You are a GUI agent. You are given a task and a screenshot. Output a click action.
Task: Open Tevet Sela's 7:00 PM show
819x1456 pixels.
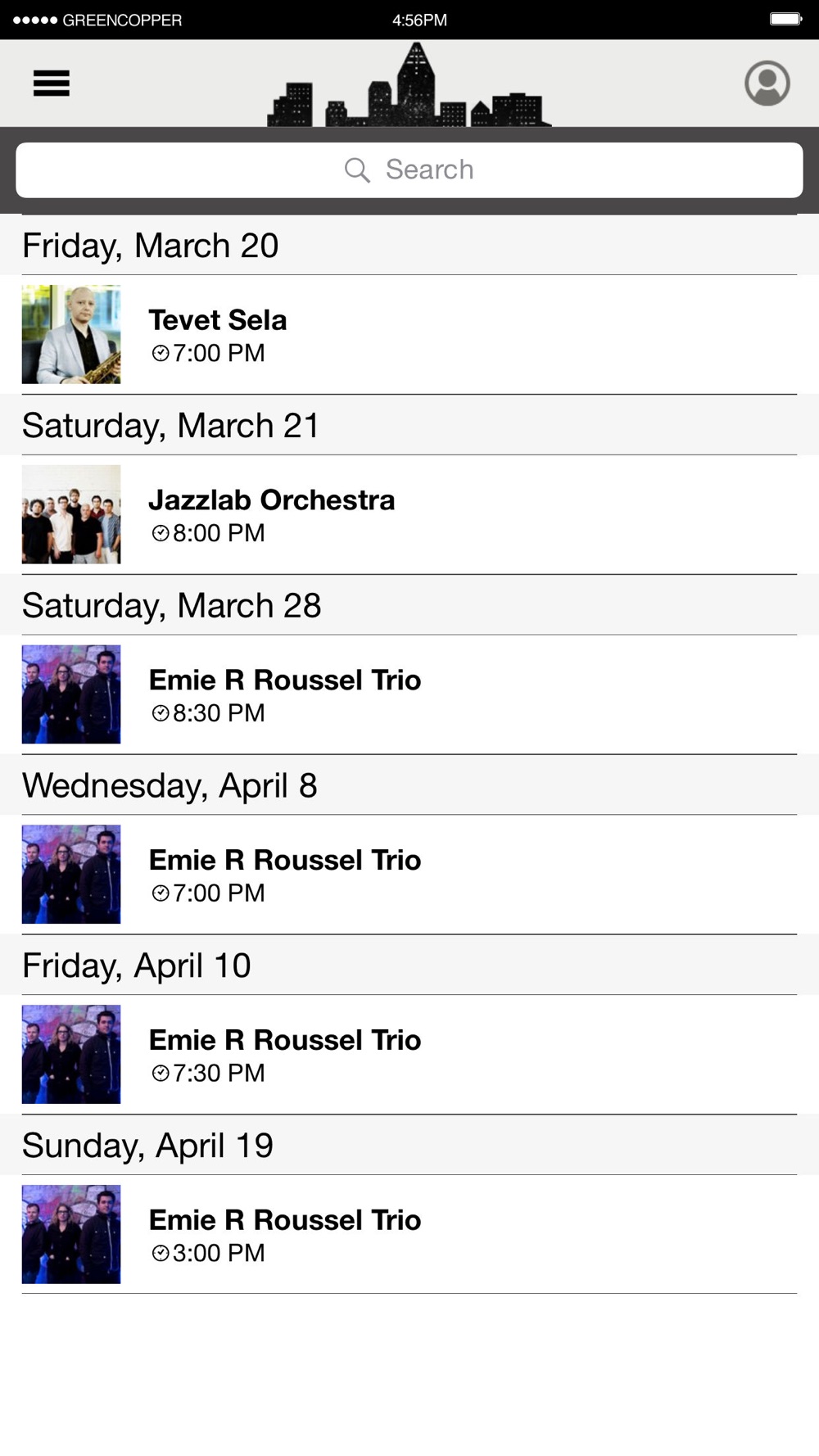pos(409,334)
